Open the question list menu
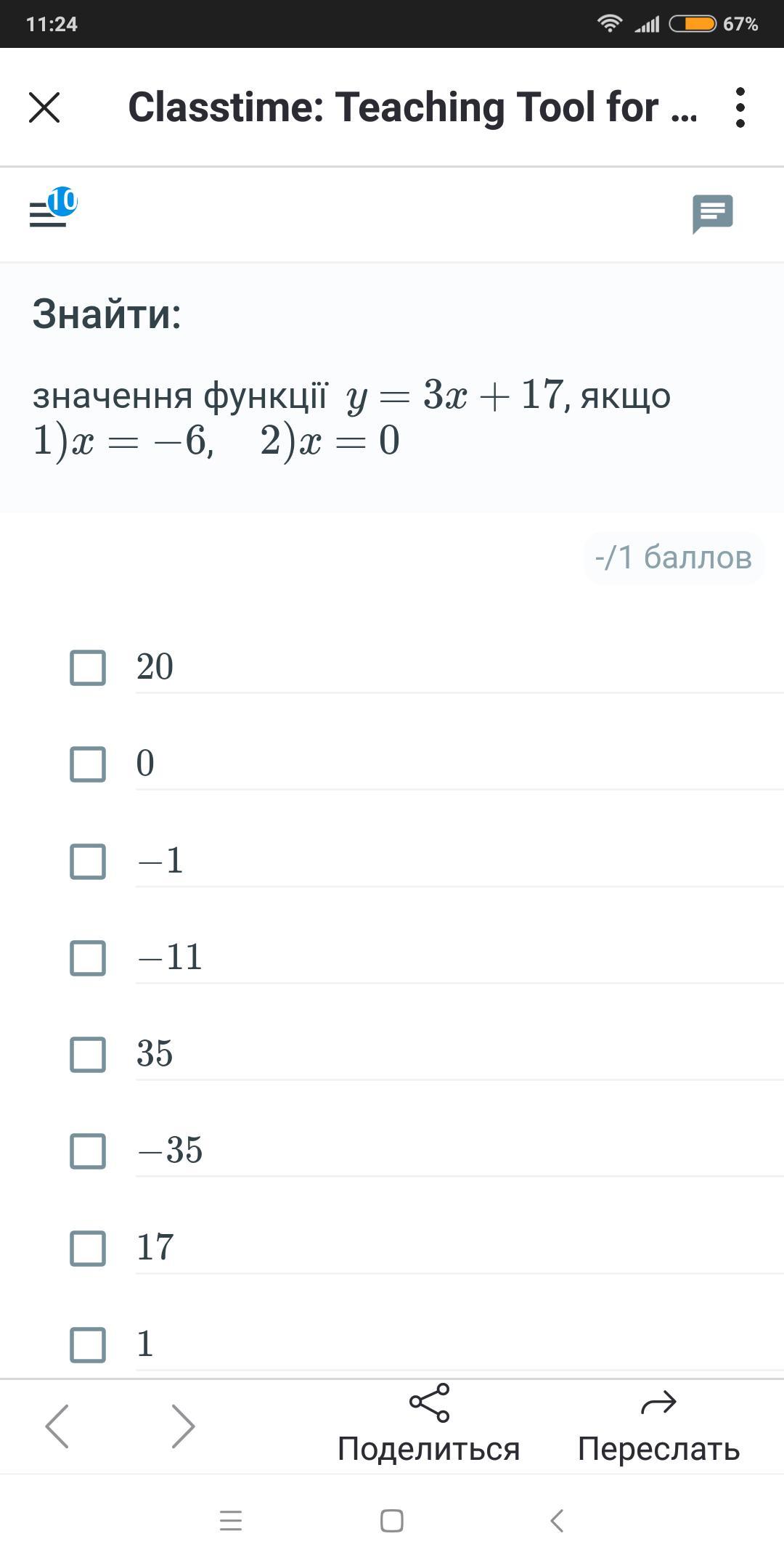 pos(52,209)
